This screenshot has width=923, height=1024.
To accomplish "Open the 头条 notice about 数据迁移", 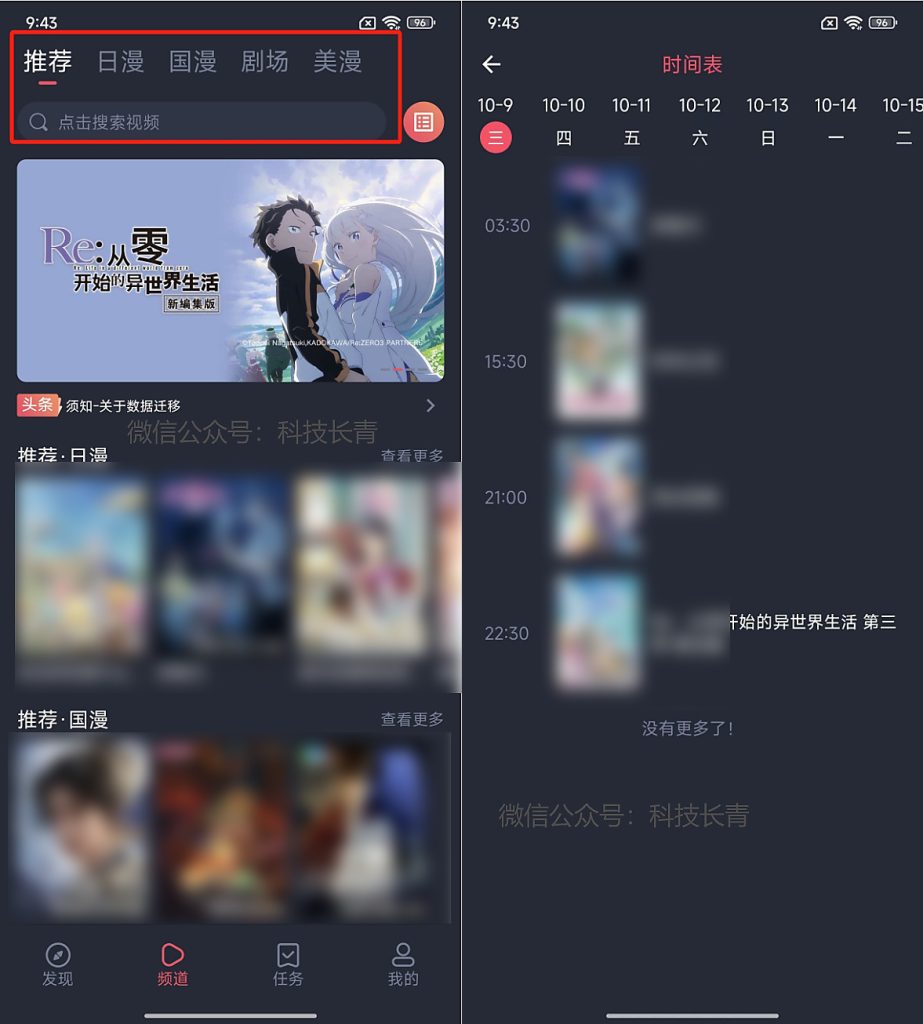I will [228, 405].
